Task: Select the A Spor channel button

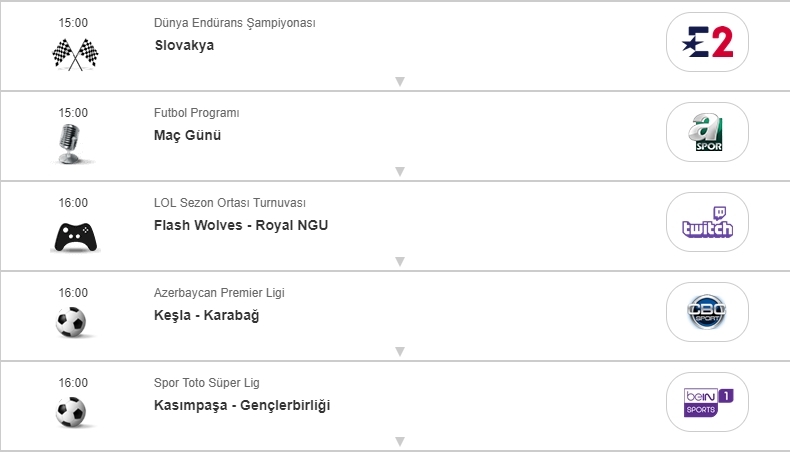Action: point(707,132)
